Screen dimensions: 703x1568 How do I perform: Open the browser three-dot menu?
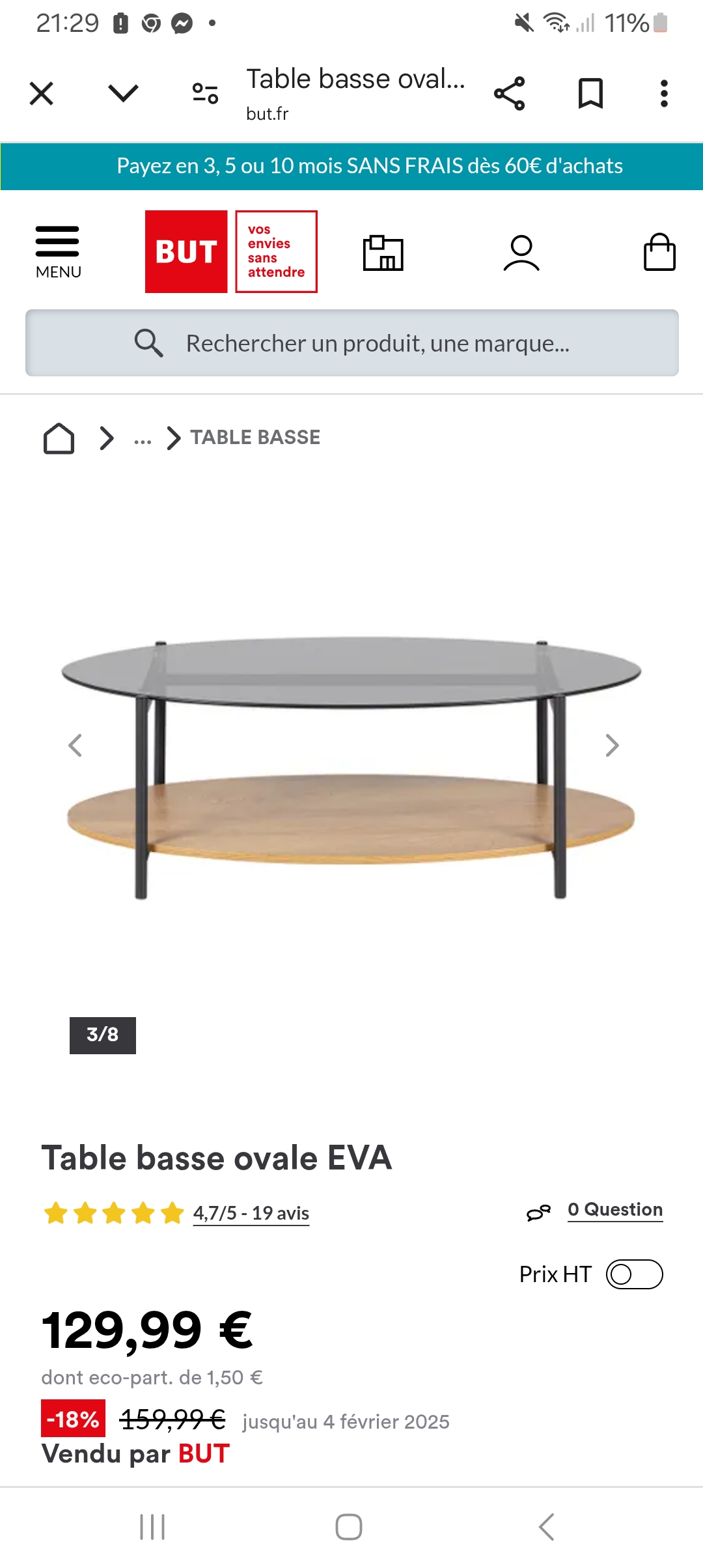(663, 93)
